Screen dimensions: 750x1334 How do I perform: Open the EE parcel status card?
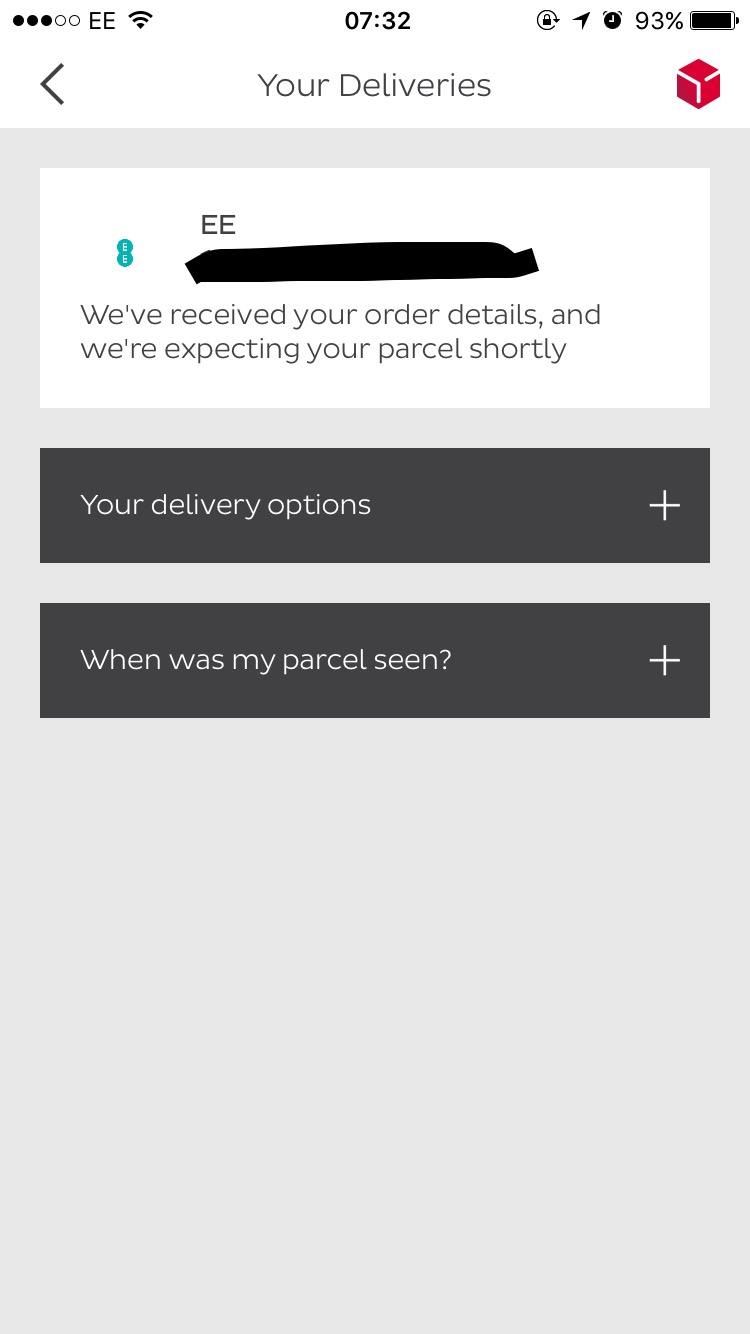pyautogui.click(x=375, y=288)
